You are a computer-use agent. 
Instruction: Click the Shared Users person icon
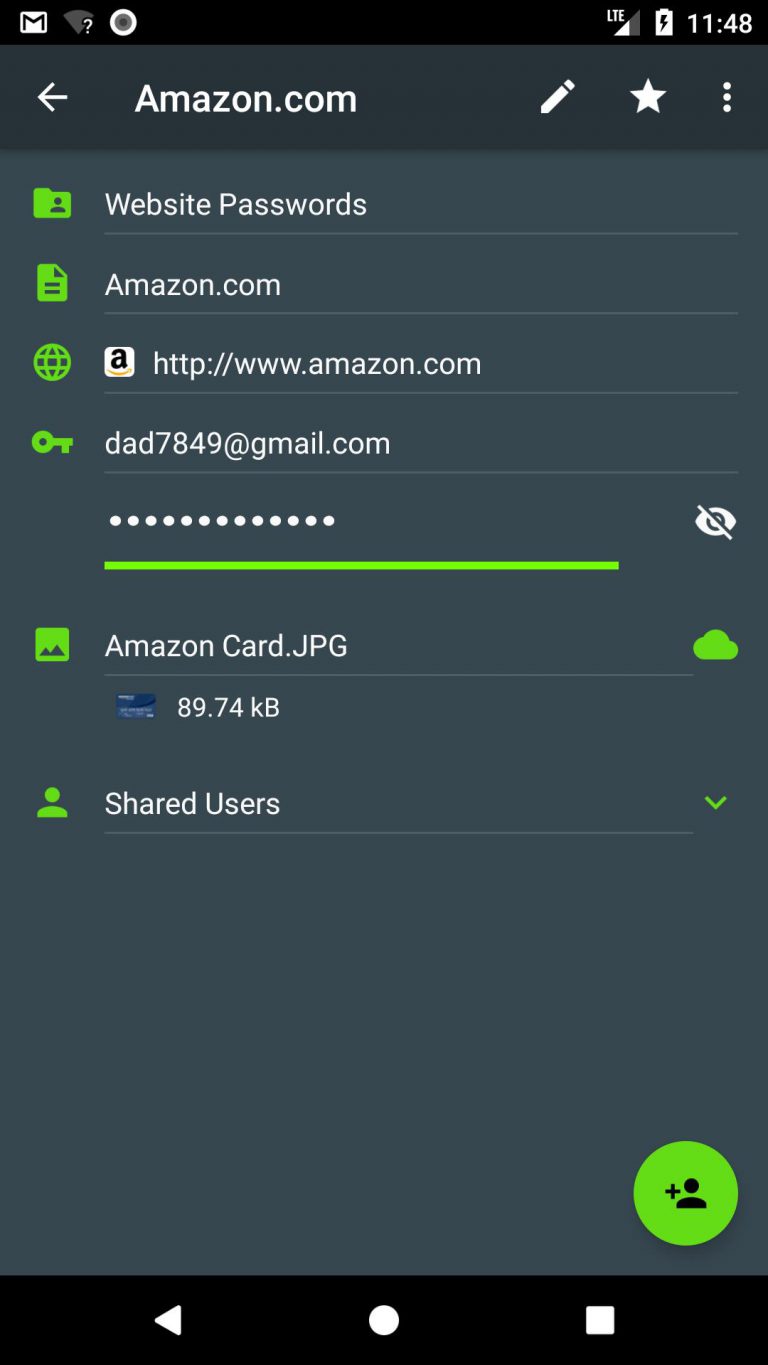(51, 802)
